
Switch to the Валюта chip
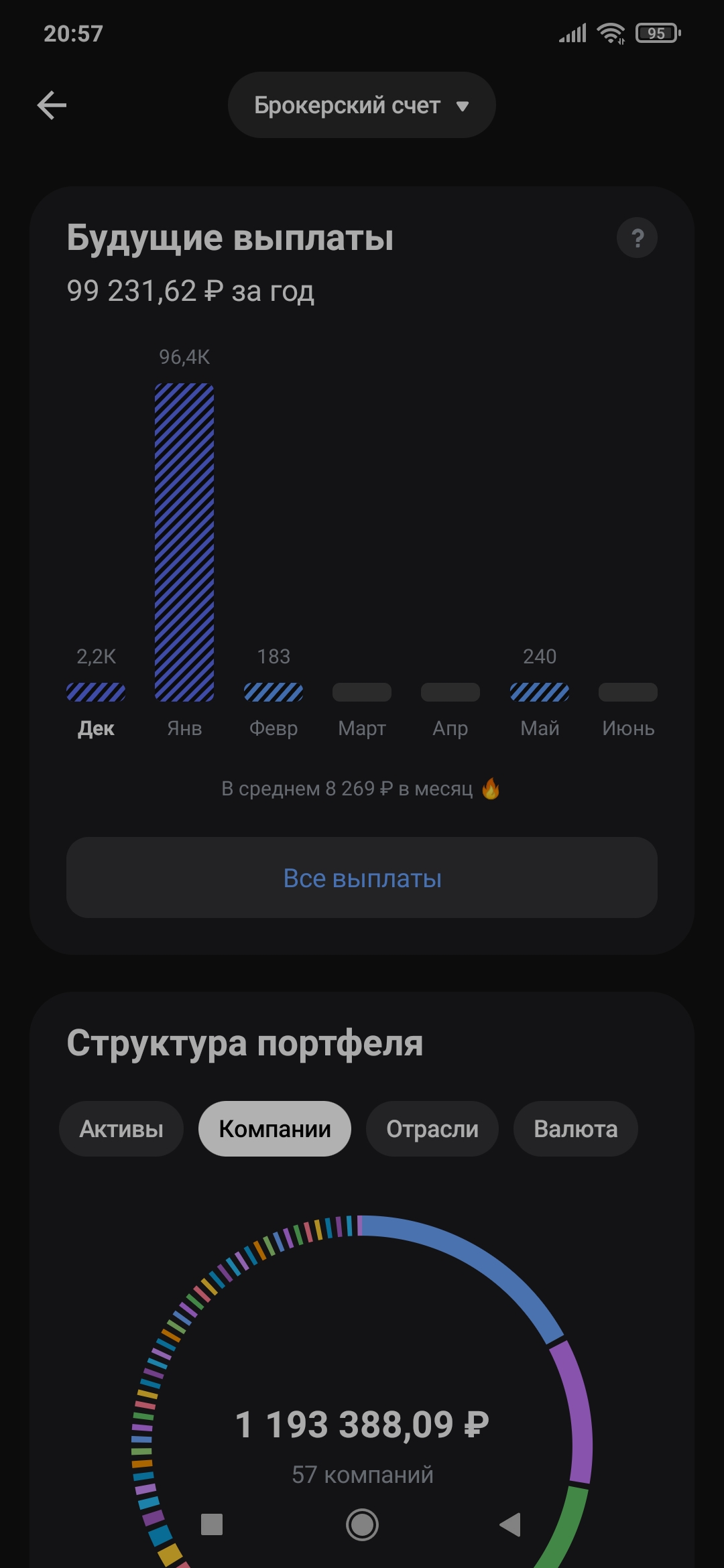[575, 1129]
